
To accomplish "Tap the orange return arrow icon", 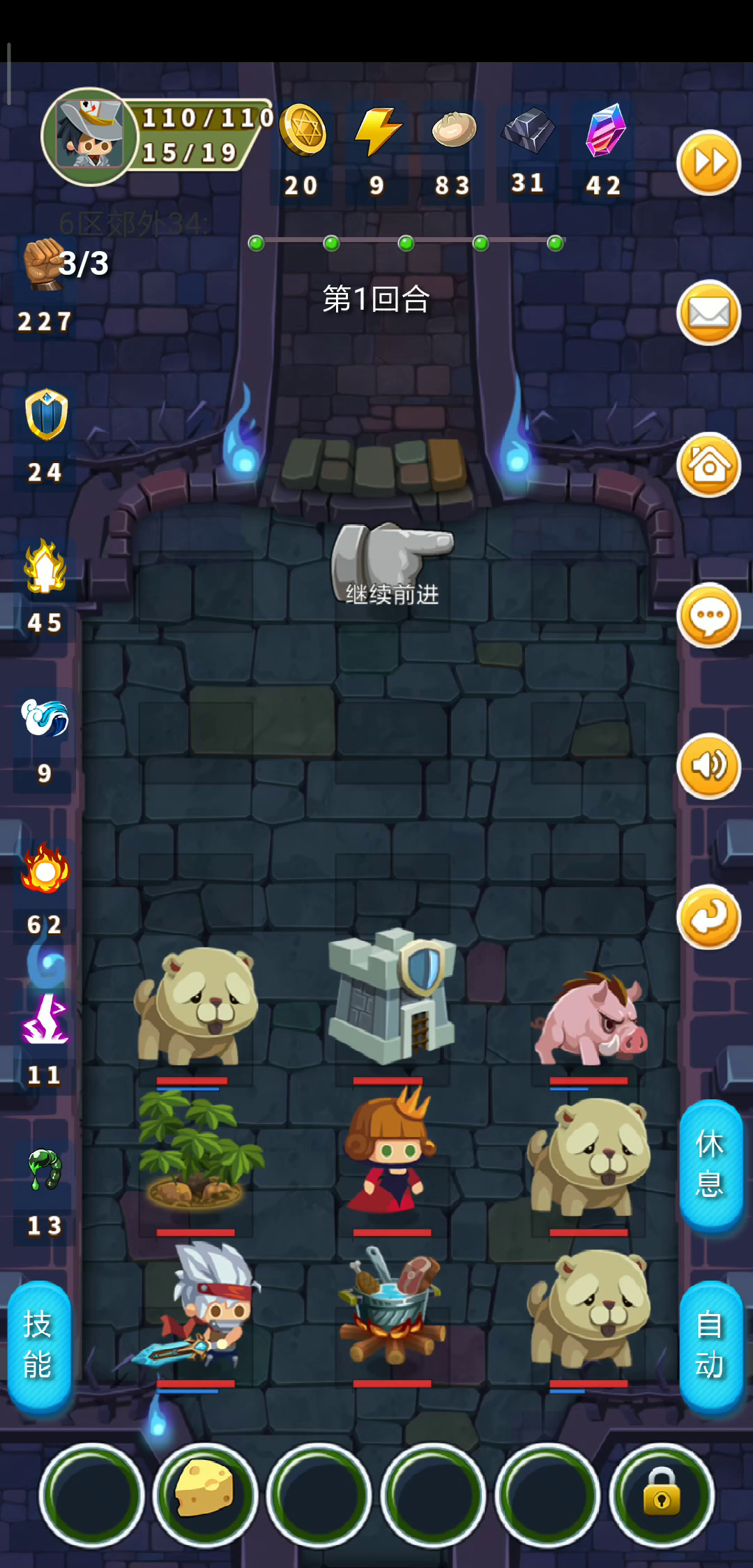I will coord(708,917).
